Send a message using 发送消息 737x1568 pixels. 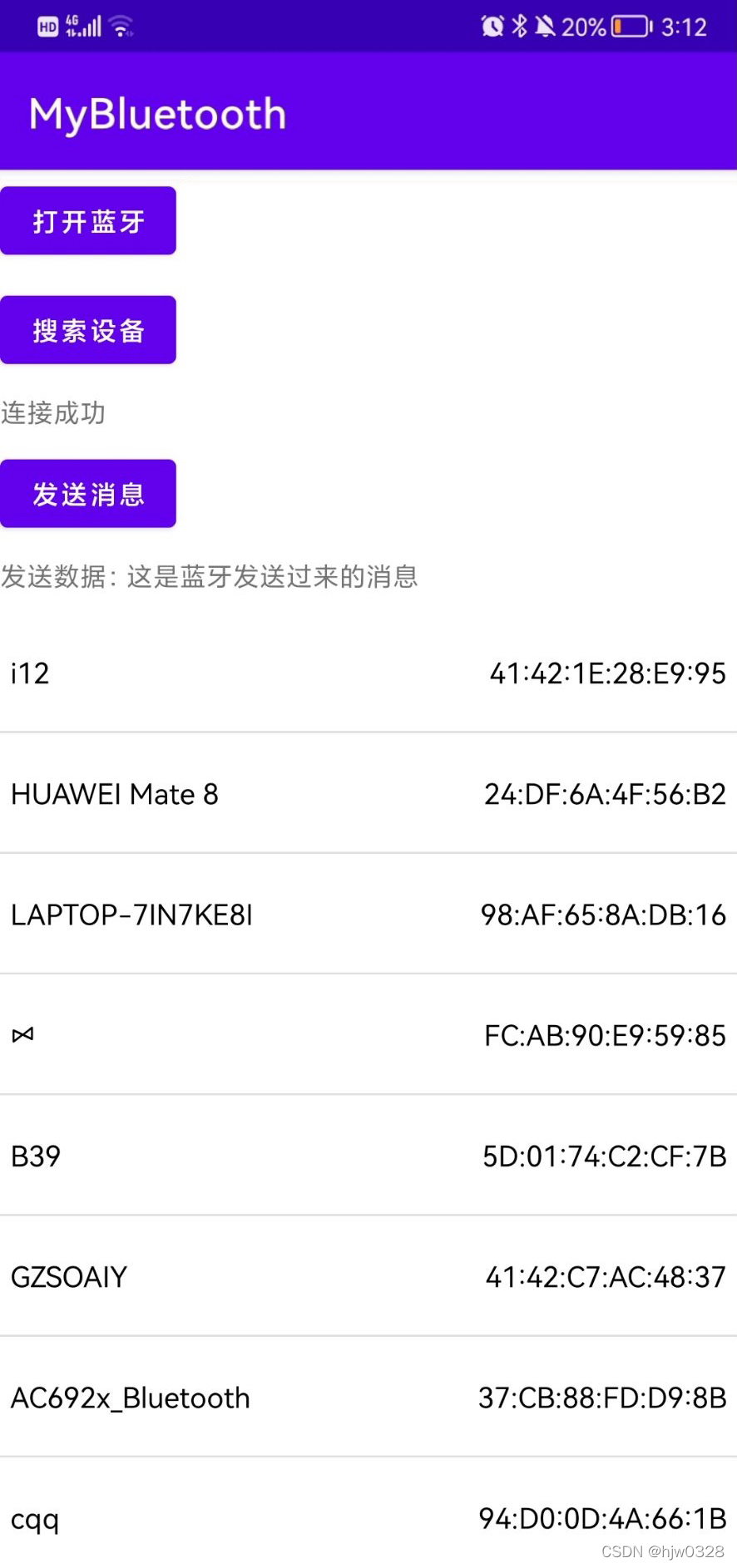pyautogui.click(x=88, y=494)
